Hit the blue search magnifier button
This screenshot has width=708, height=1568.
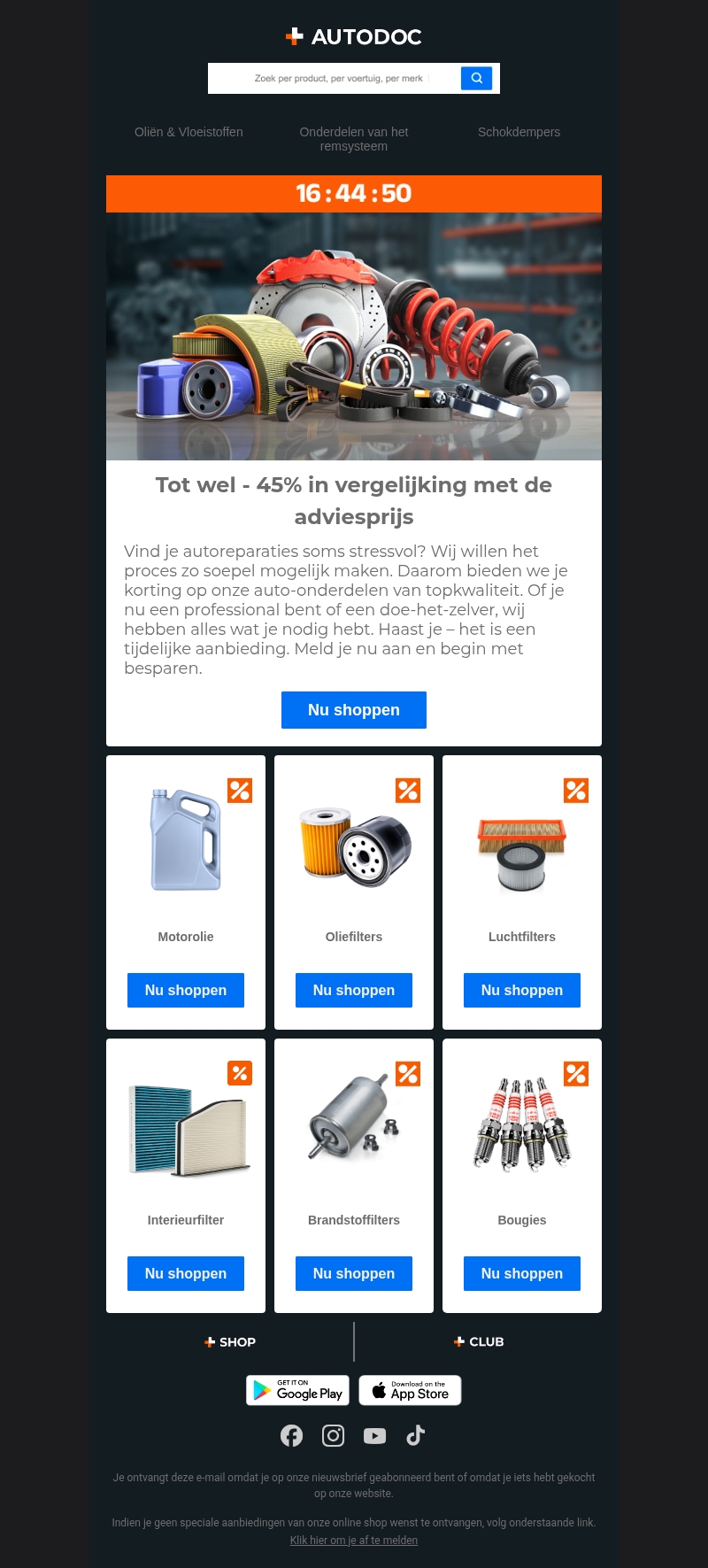pyautogui.click(x=476, y=78)
